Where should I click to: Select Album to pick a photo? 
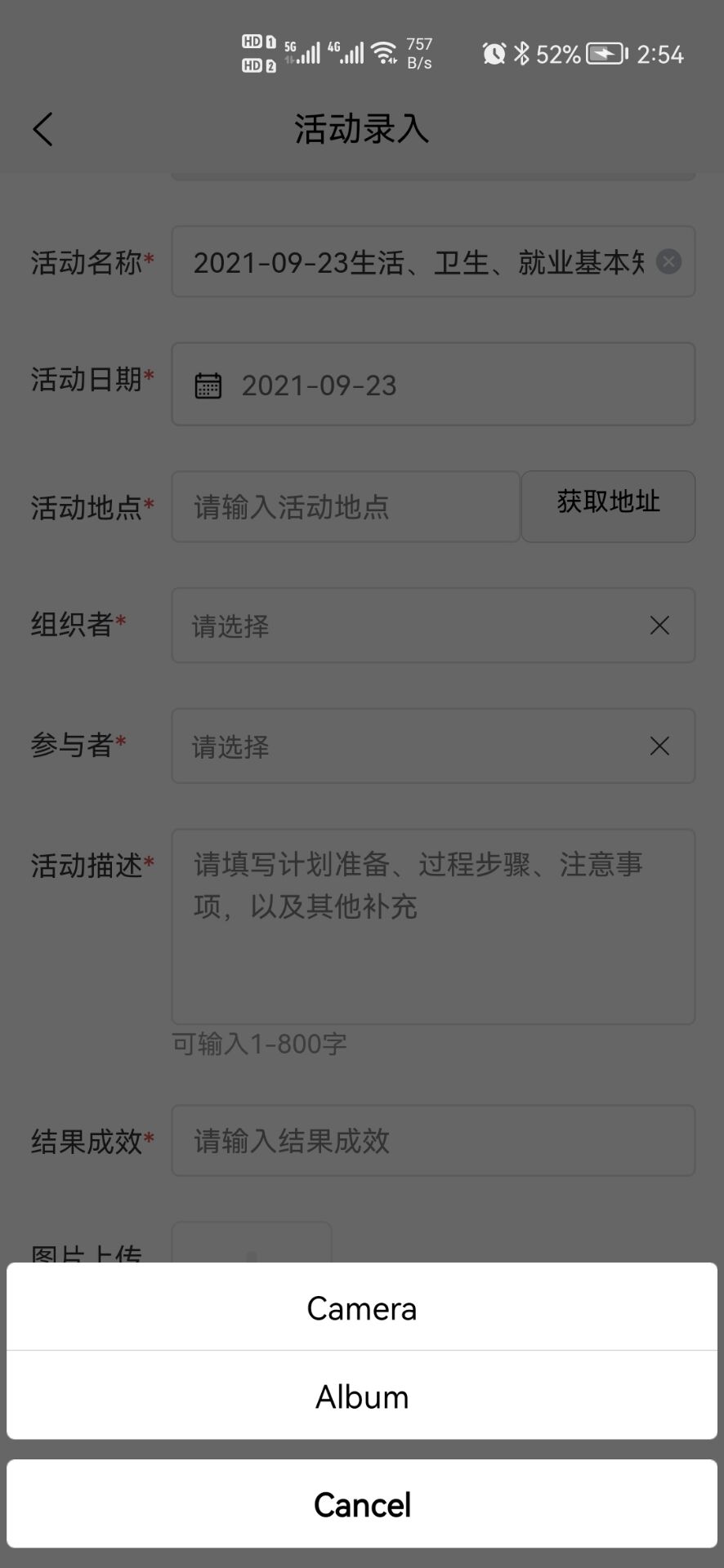(362, 1396)
